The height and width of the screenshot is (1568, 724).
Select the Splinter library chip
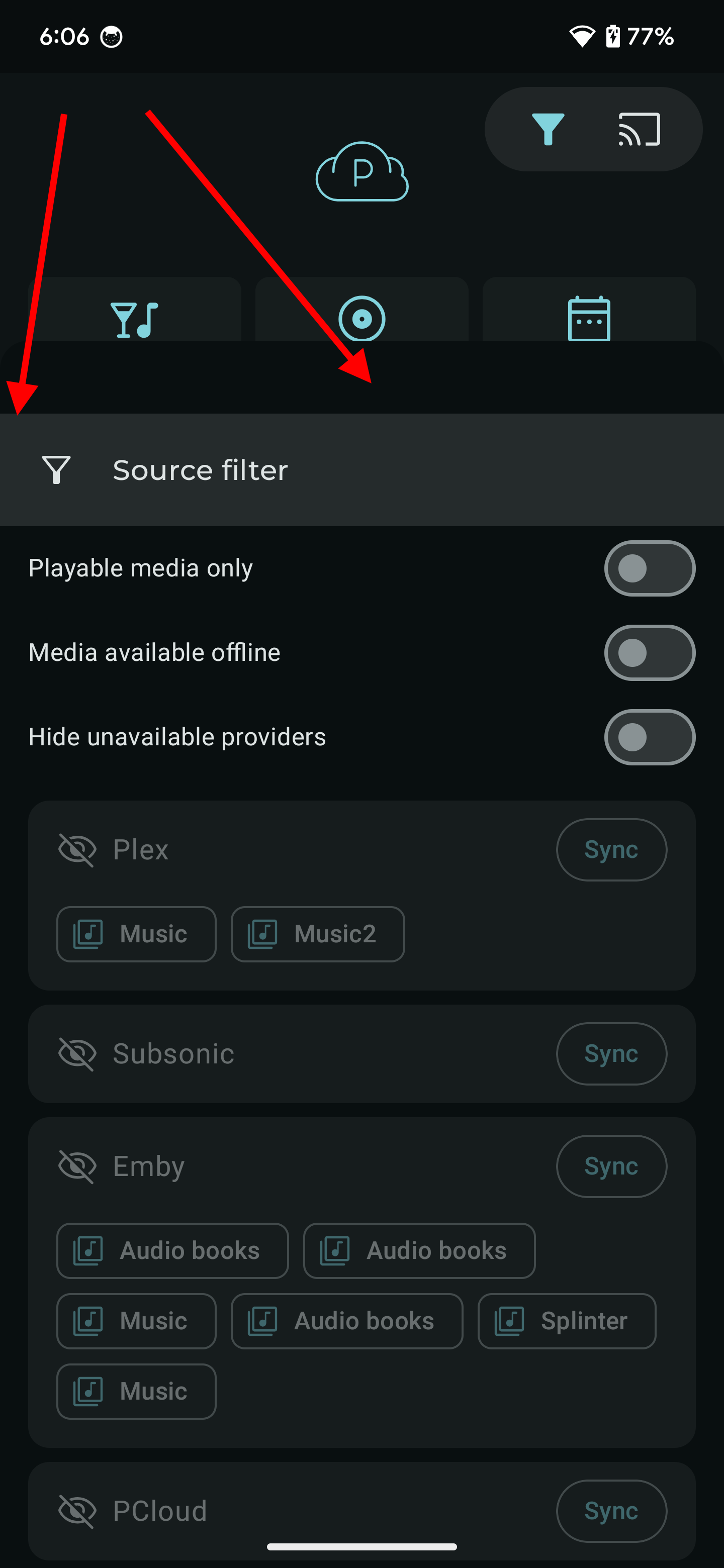[566, 1321]
